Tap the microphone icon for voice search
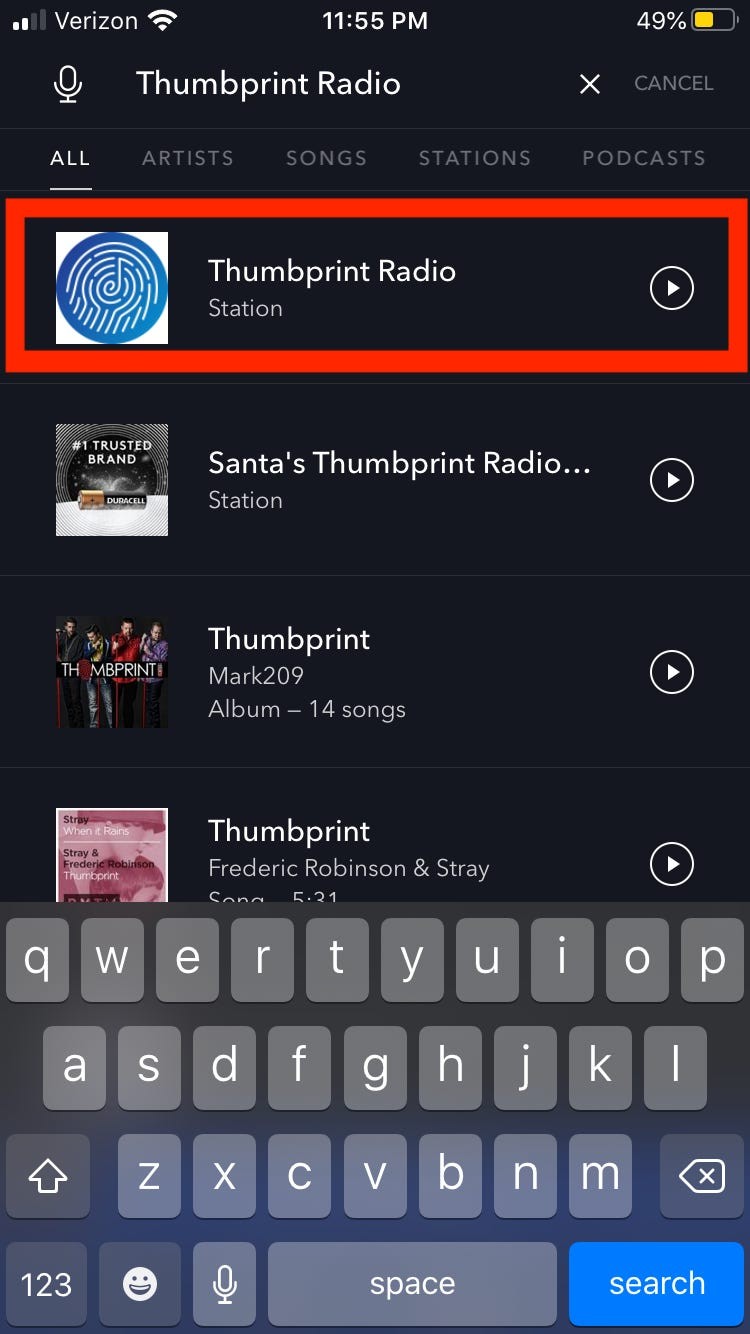Viewport: 750px width, 1334px height. point(67,84)
